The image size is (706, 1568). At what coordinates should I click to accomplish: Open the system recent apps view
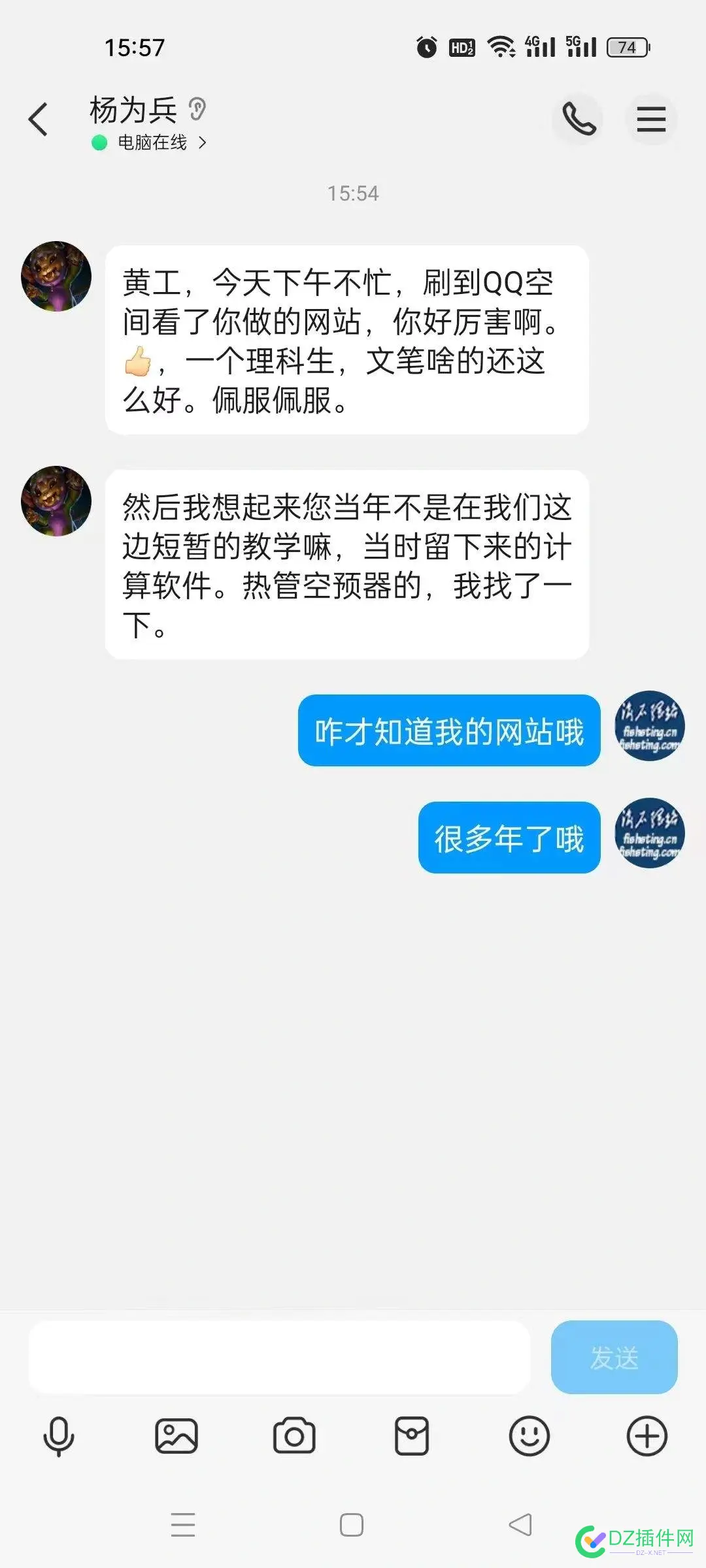coord(183,1525)
